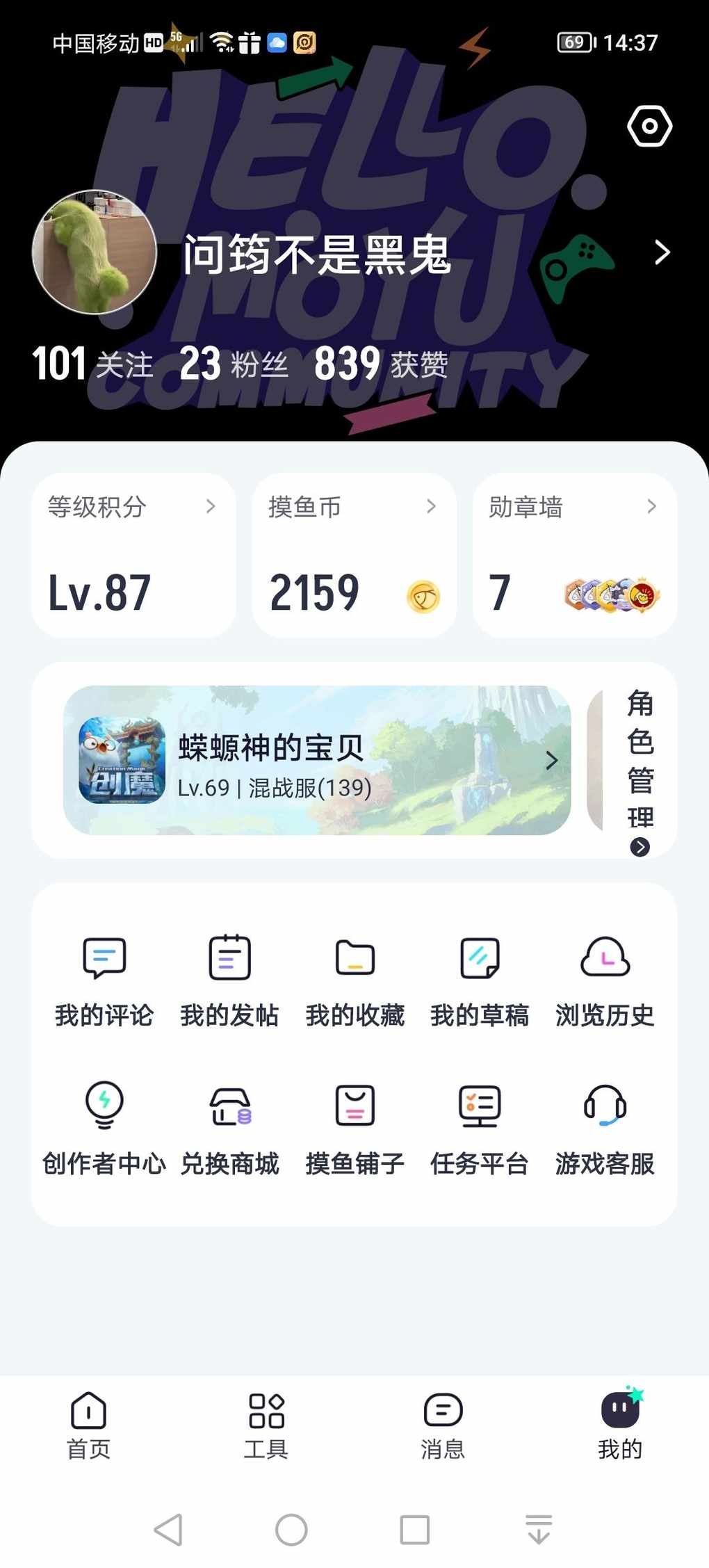
Task: Switch to the 工具 tools tab
Action: click(266, 1425)
